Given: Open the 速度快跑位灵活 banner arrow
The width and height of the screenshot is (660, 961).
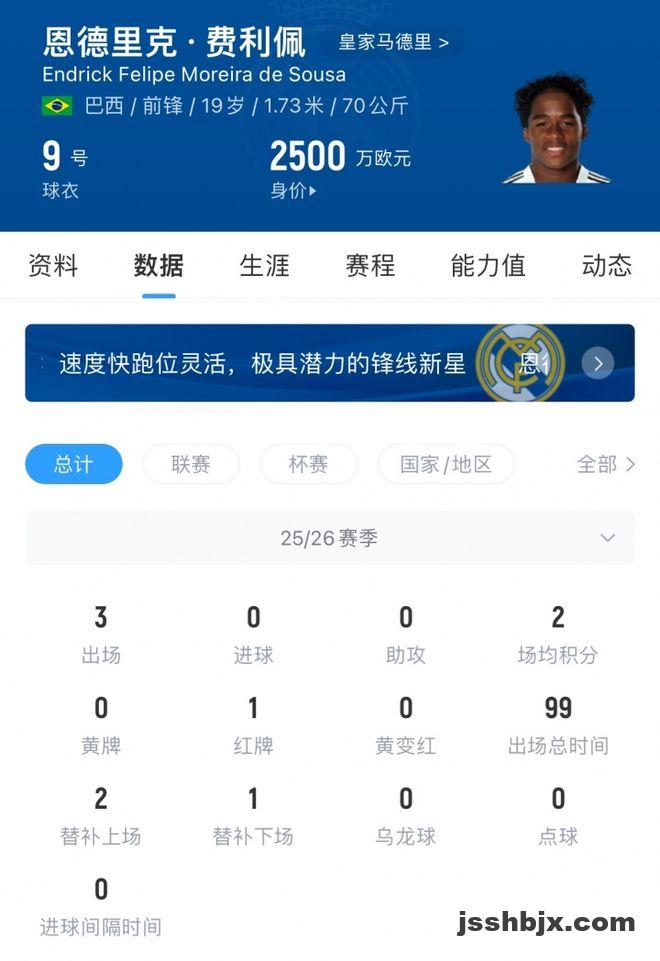Looking at the screenshot, I should point(598,363).
